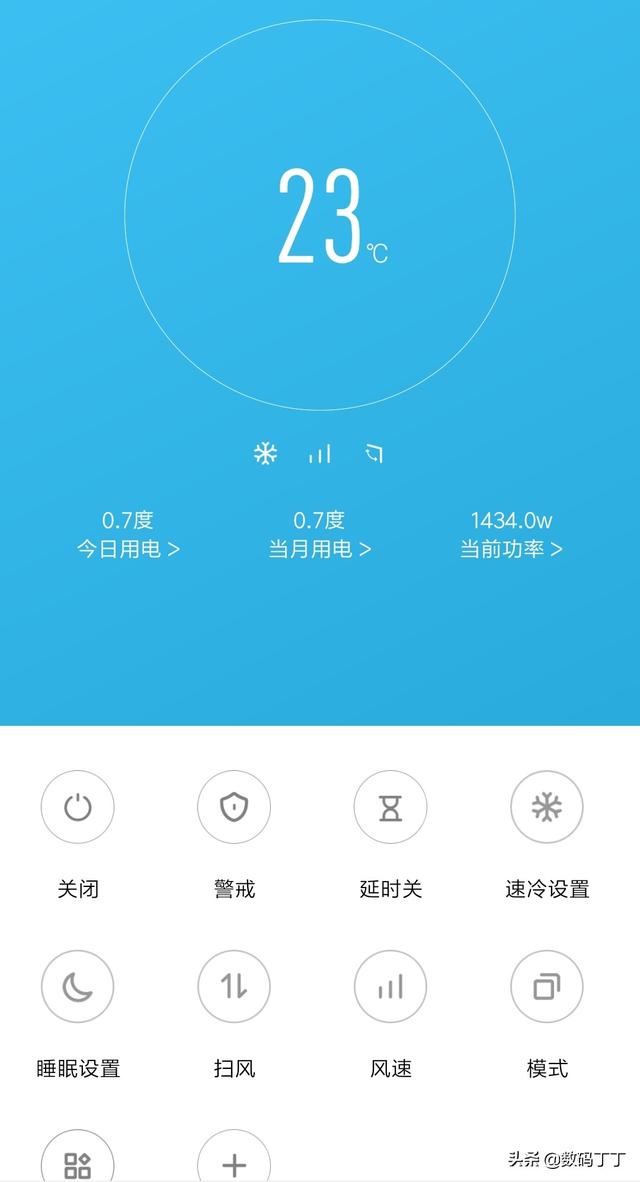Open the grid icon button at the bottom
Viewport: 640px width, 1182px height.
(78, 1163)
